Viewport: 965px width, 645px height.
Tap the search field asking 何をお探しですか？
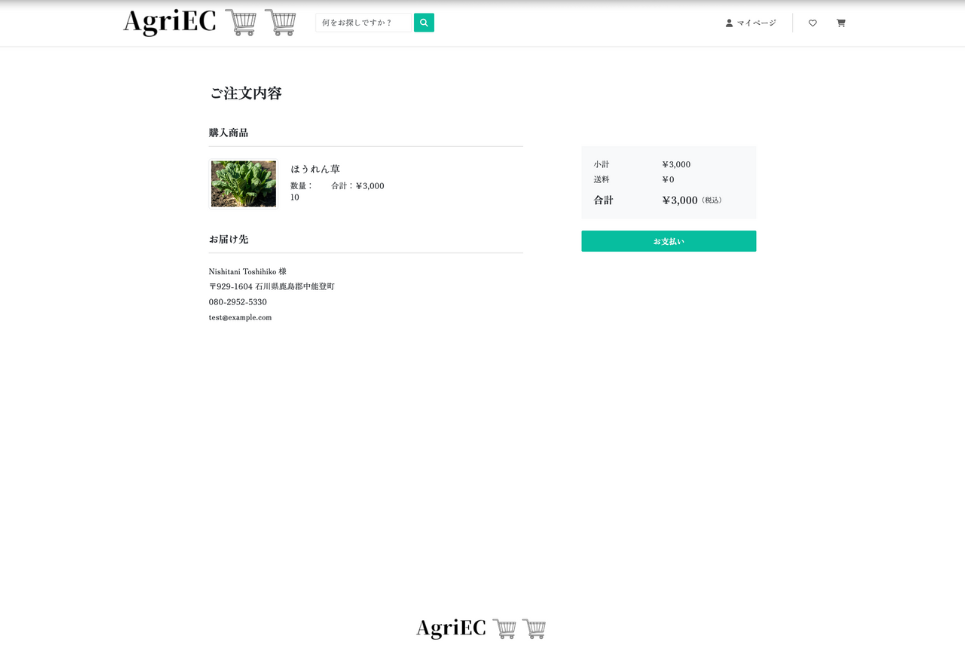coord(364,22)
